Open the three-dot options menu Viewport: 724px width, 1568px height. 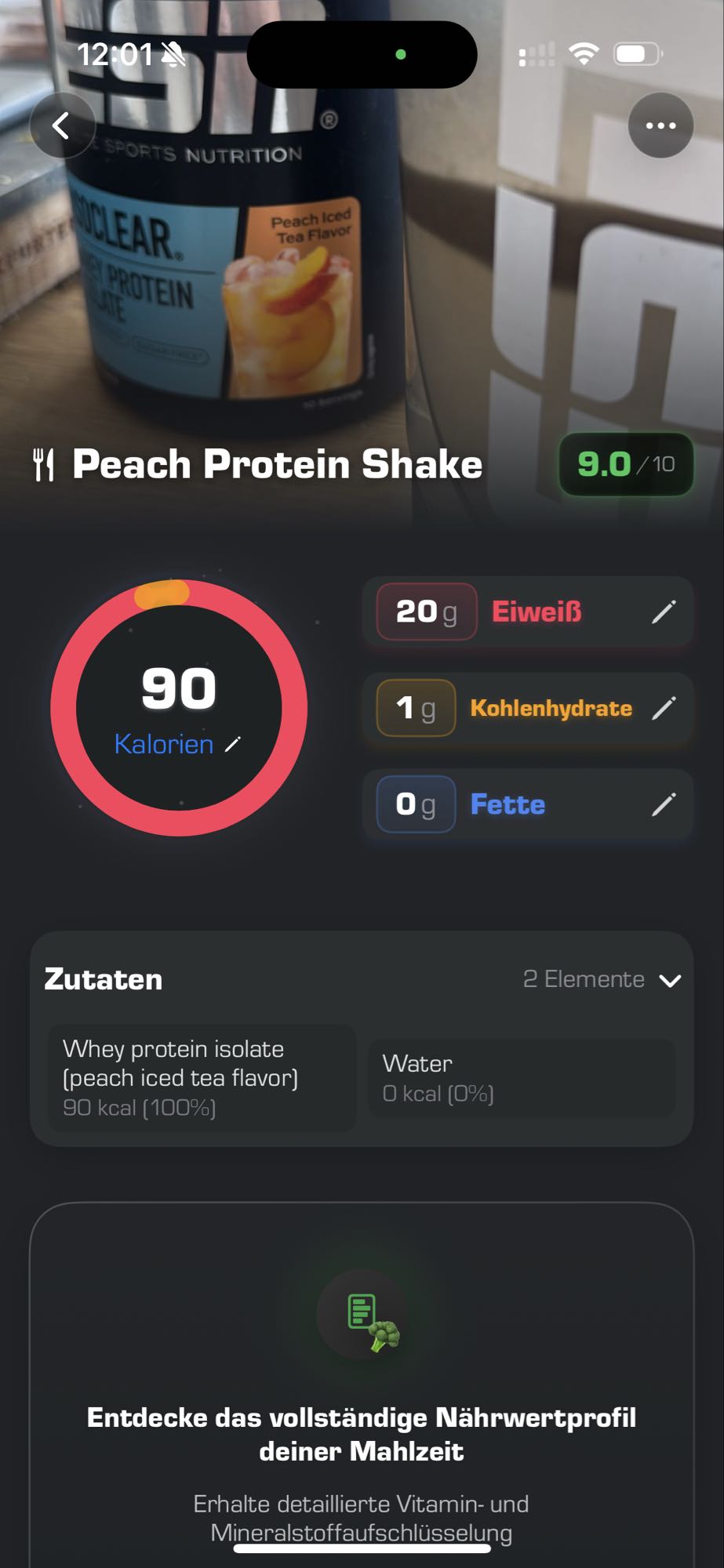(660, 125)
